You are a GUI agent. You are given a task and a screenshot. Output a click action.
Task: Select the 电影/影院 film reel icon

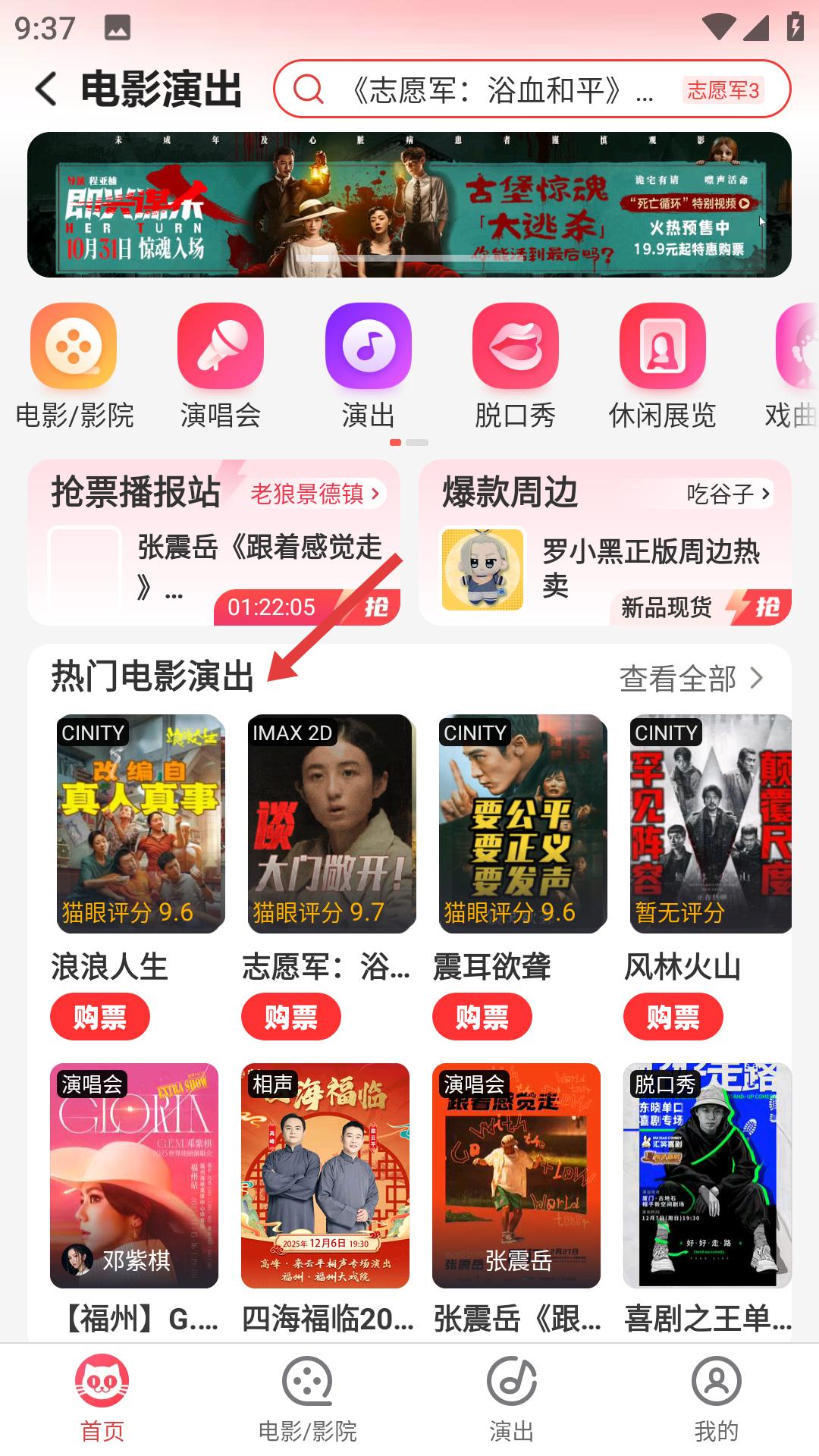click(x=72, y=347)
